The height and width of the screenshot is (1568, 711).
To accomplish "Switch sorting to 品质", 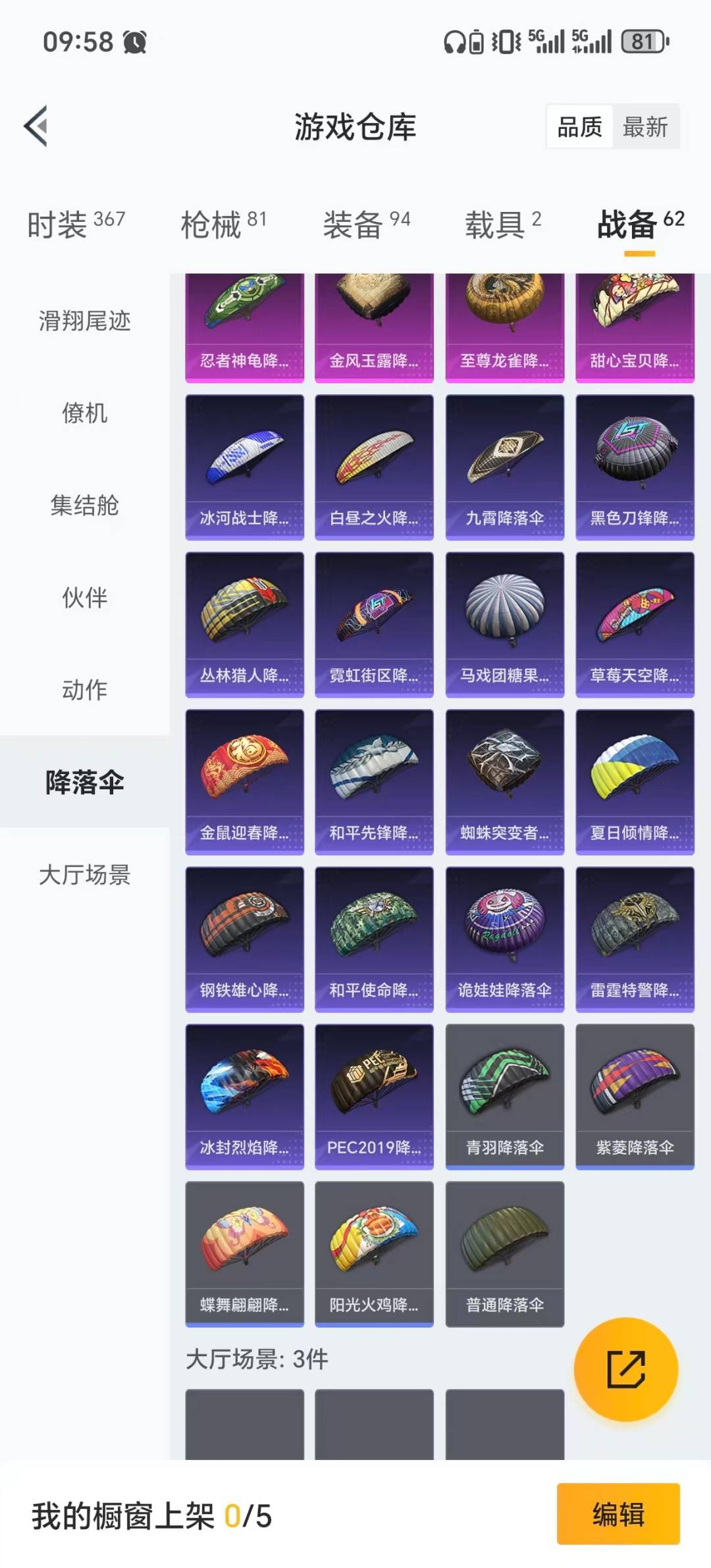I will (x=578, y=127).
